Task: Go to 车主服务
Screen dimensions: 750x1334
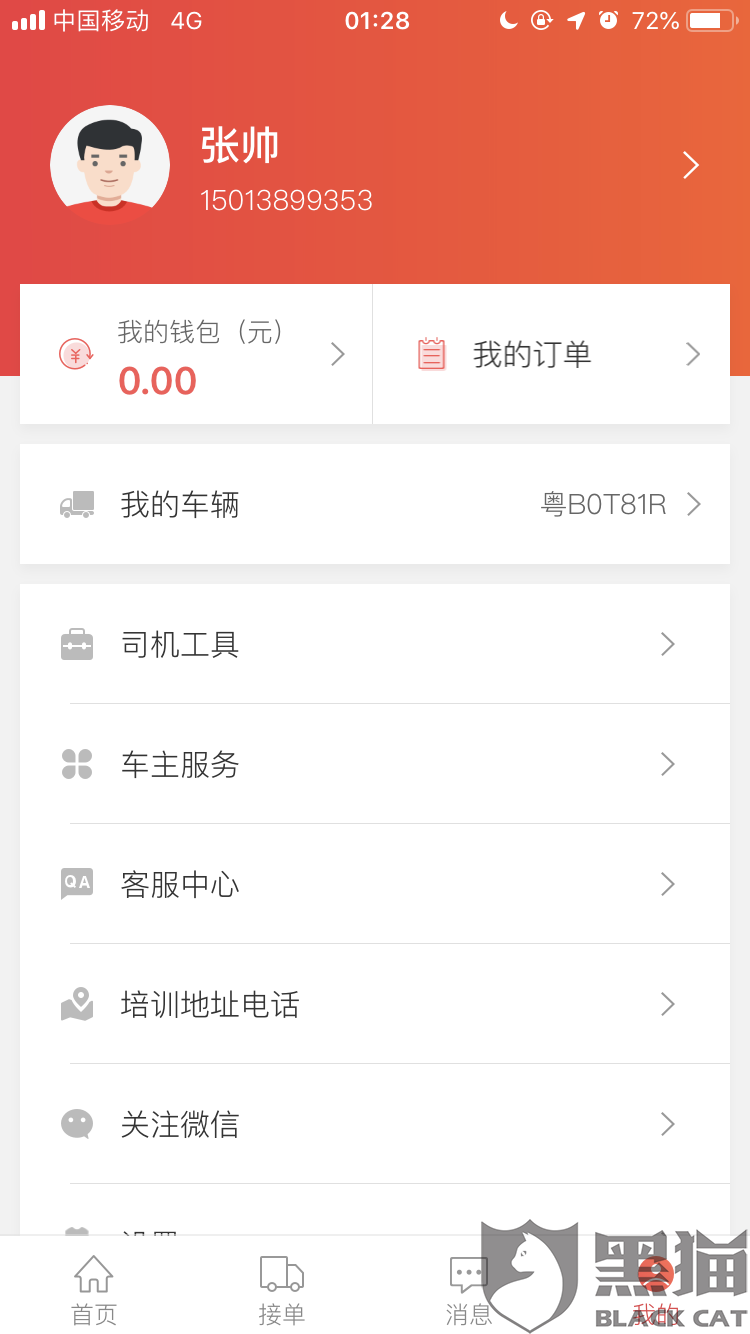Action: tap(375, 765)
